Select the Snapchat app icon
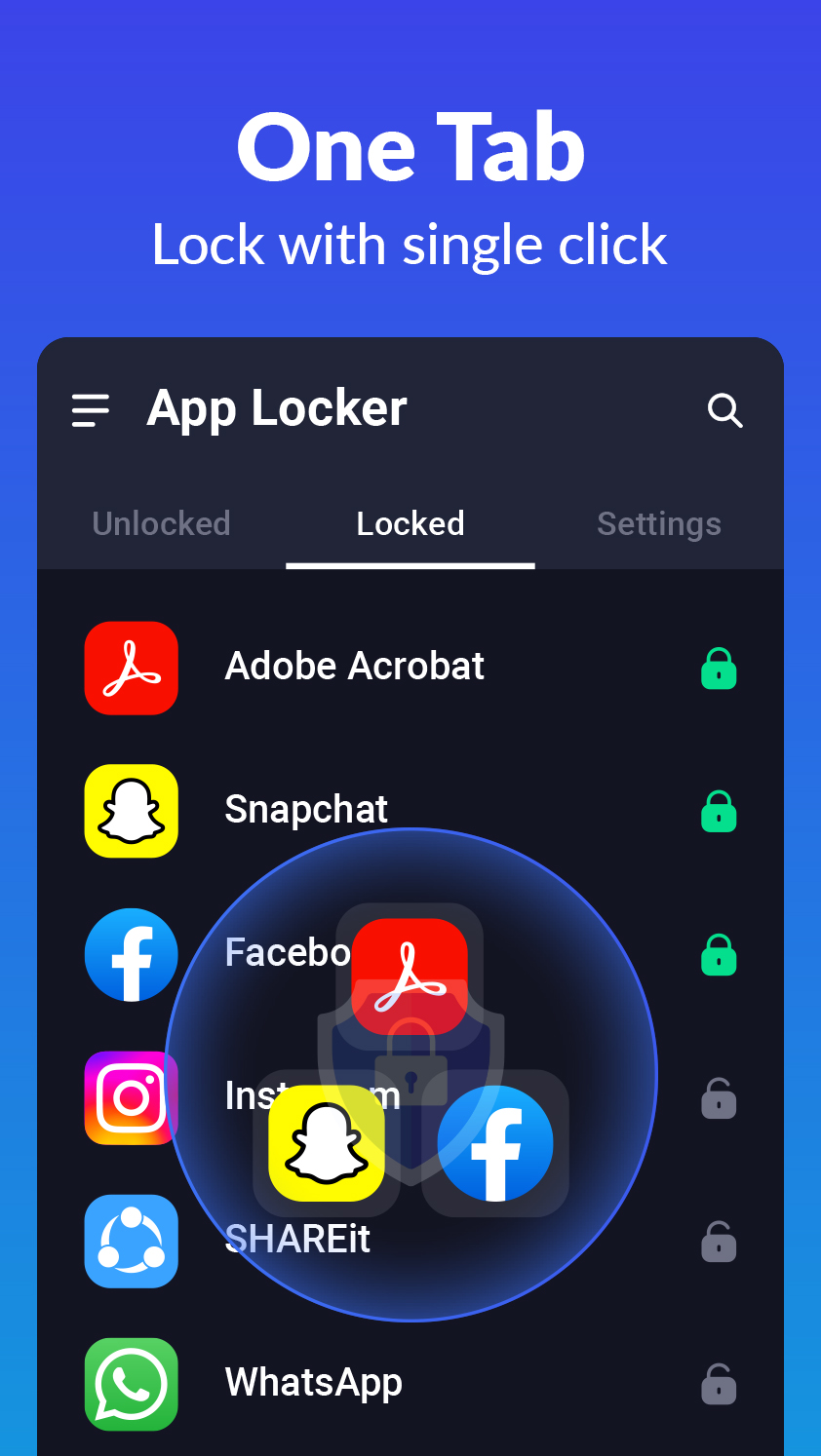 (x=131, y=811)
